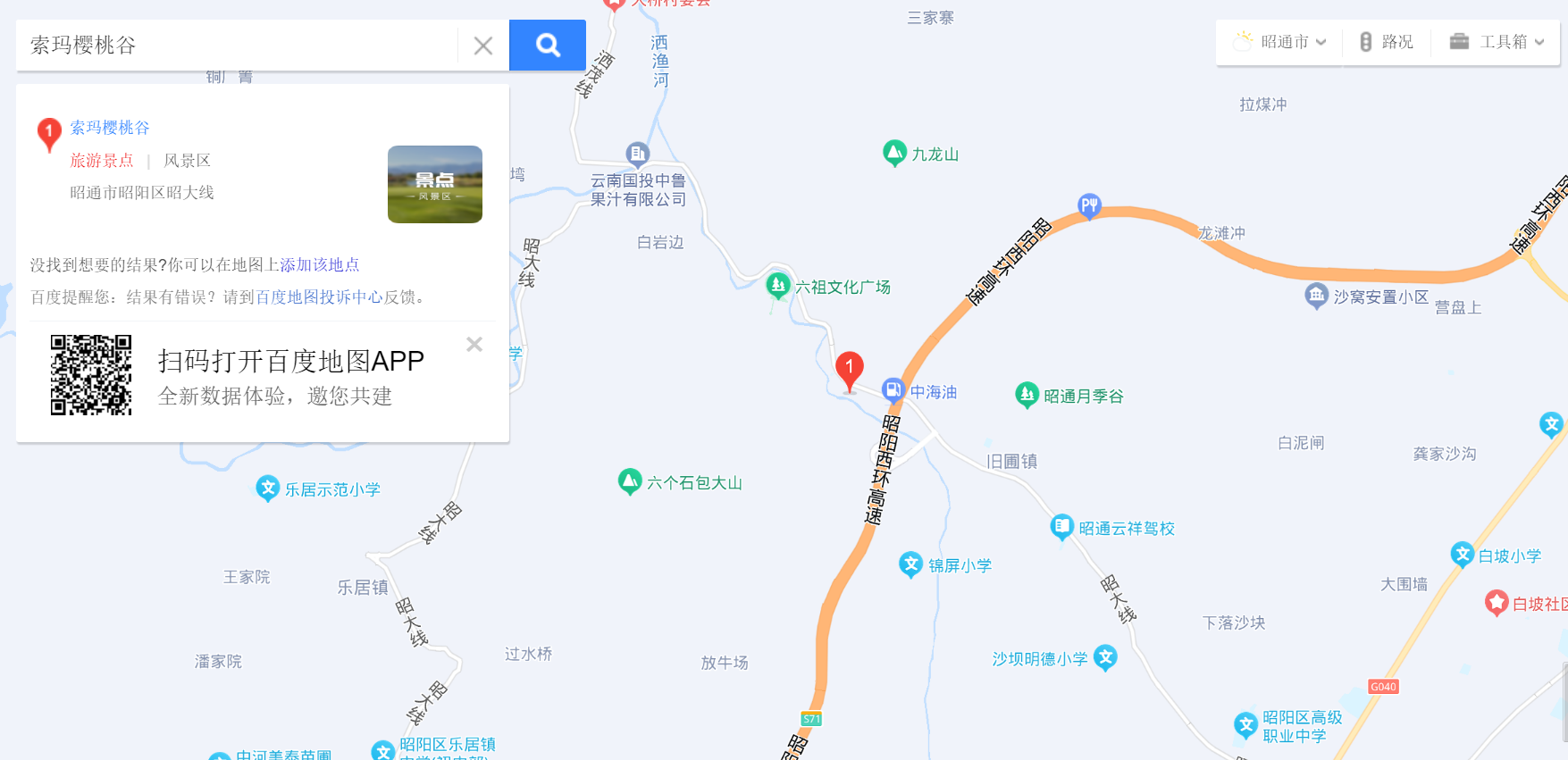Select the 沙窝安置小区 marker

point(1316,295)
